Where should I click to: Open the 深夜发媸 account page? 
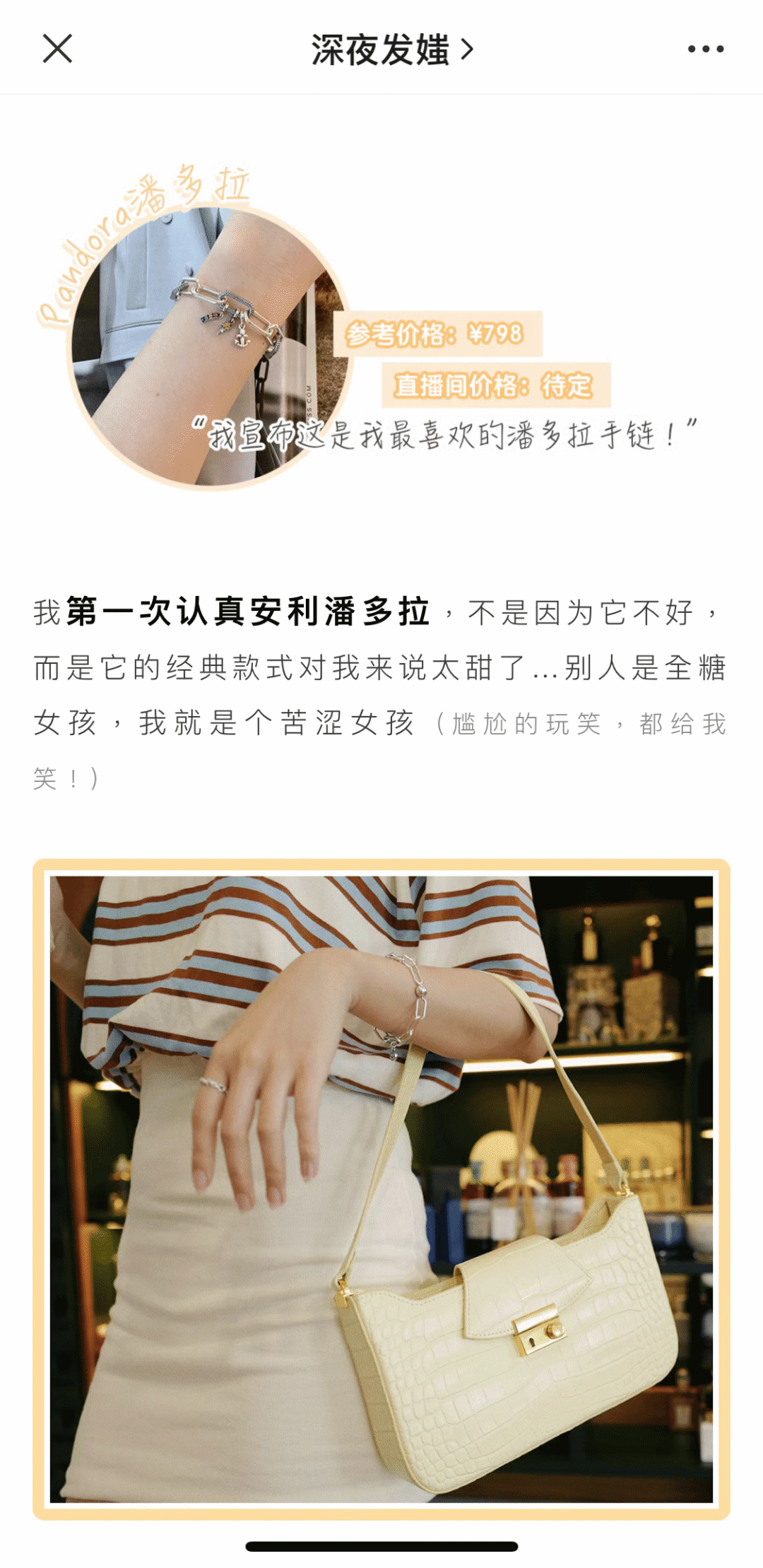point(391,49)
